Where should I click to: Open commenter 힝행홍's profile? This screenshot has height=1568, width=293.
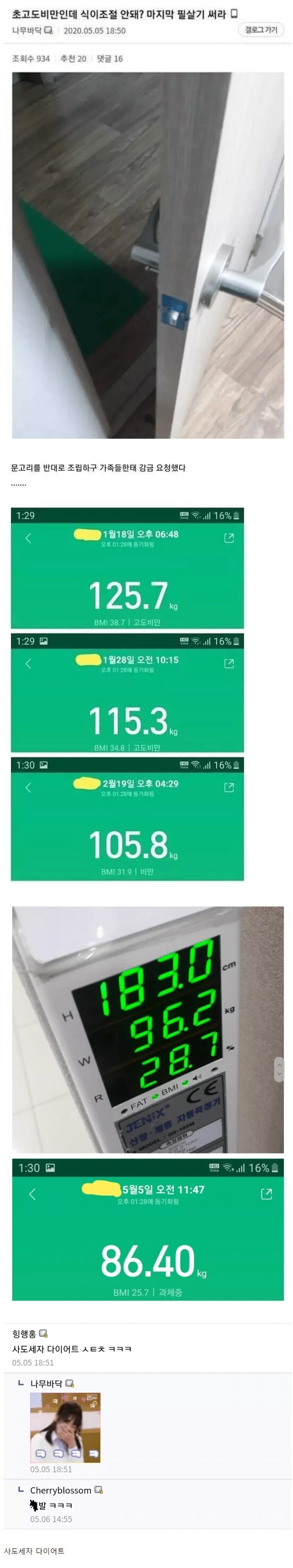pyautogui.click(x=24, y=1334)
